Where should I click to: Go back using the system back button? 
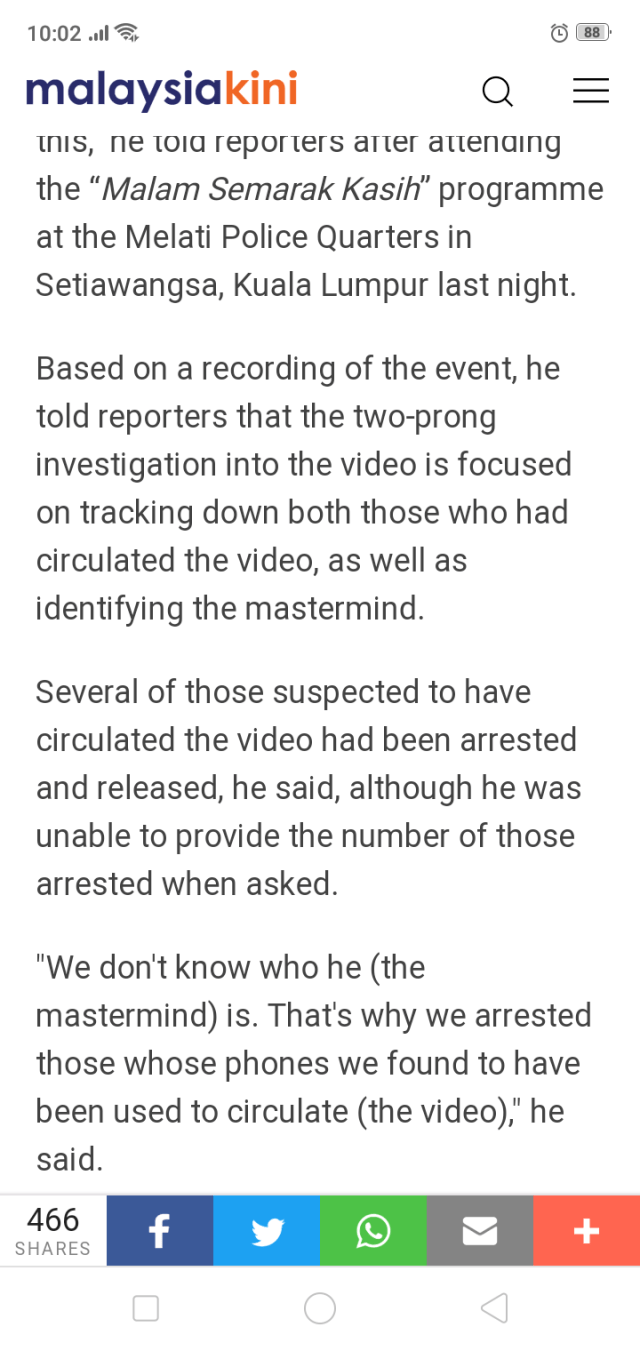click(x=494, y=1308)
